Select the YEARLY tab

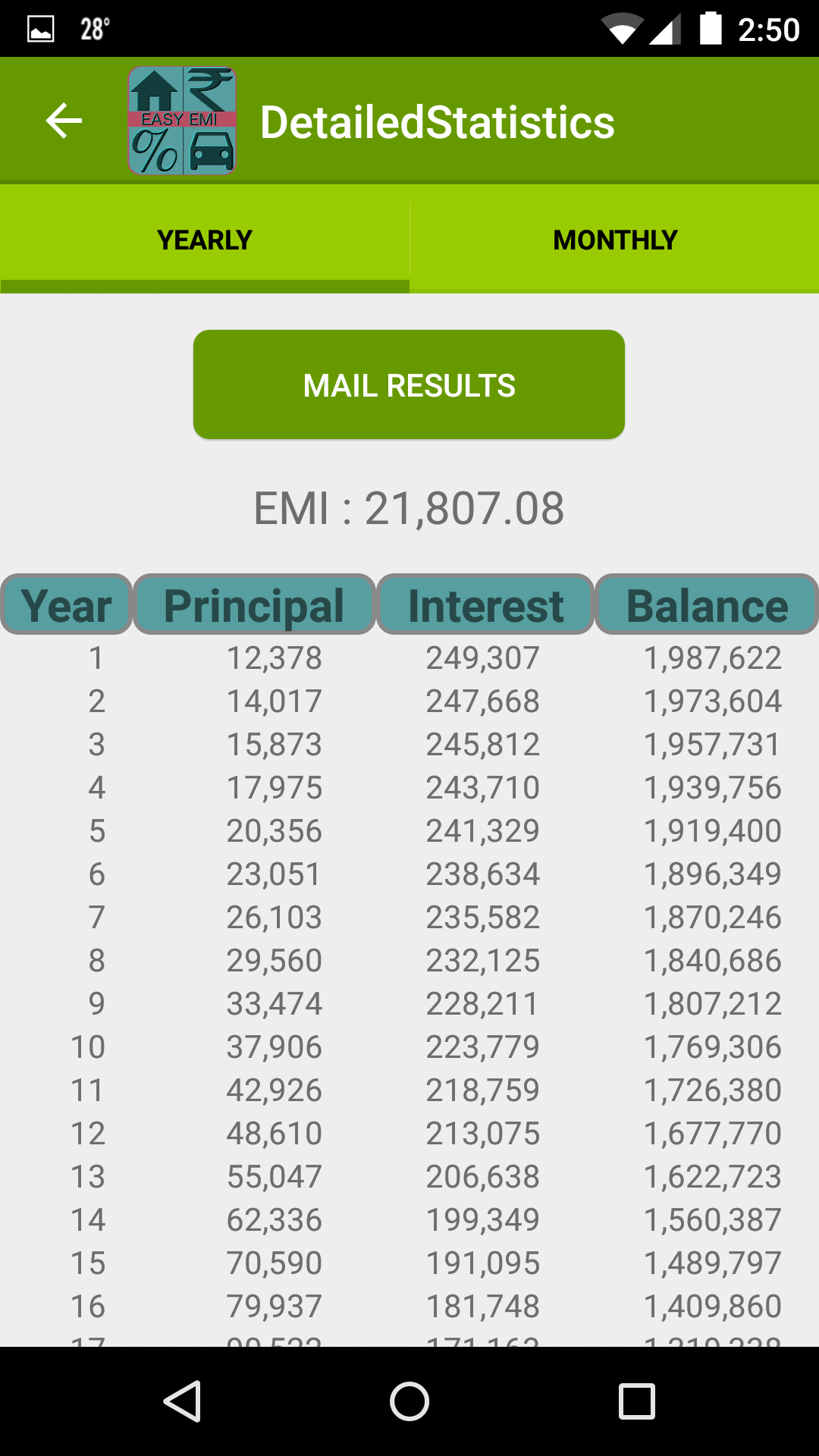point(204,239)
